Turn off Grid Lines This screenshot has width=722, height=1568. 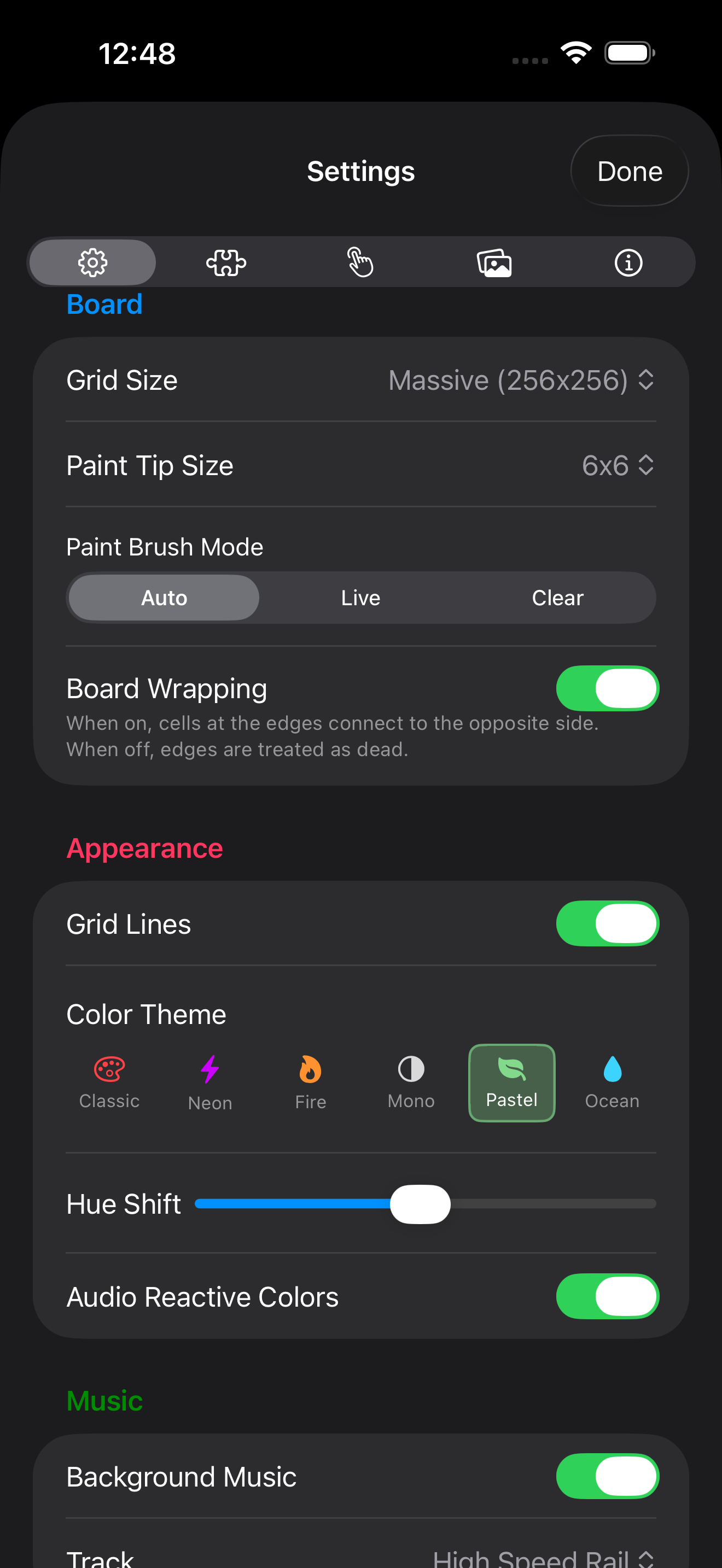click(x=607, y=923)
